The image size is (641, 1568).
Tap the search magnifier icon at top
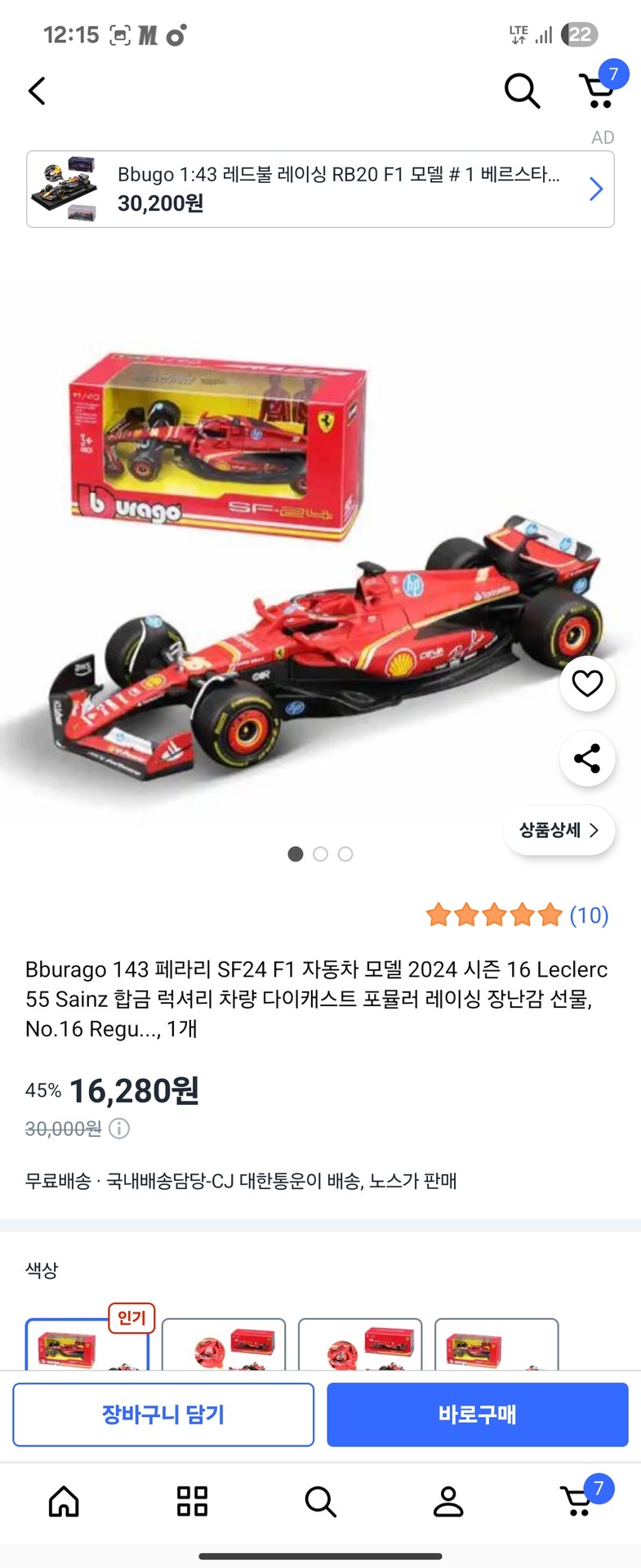pyautogui.click(x=521, y=91)
